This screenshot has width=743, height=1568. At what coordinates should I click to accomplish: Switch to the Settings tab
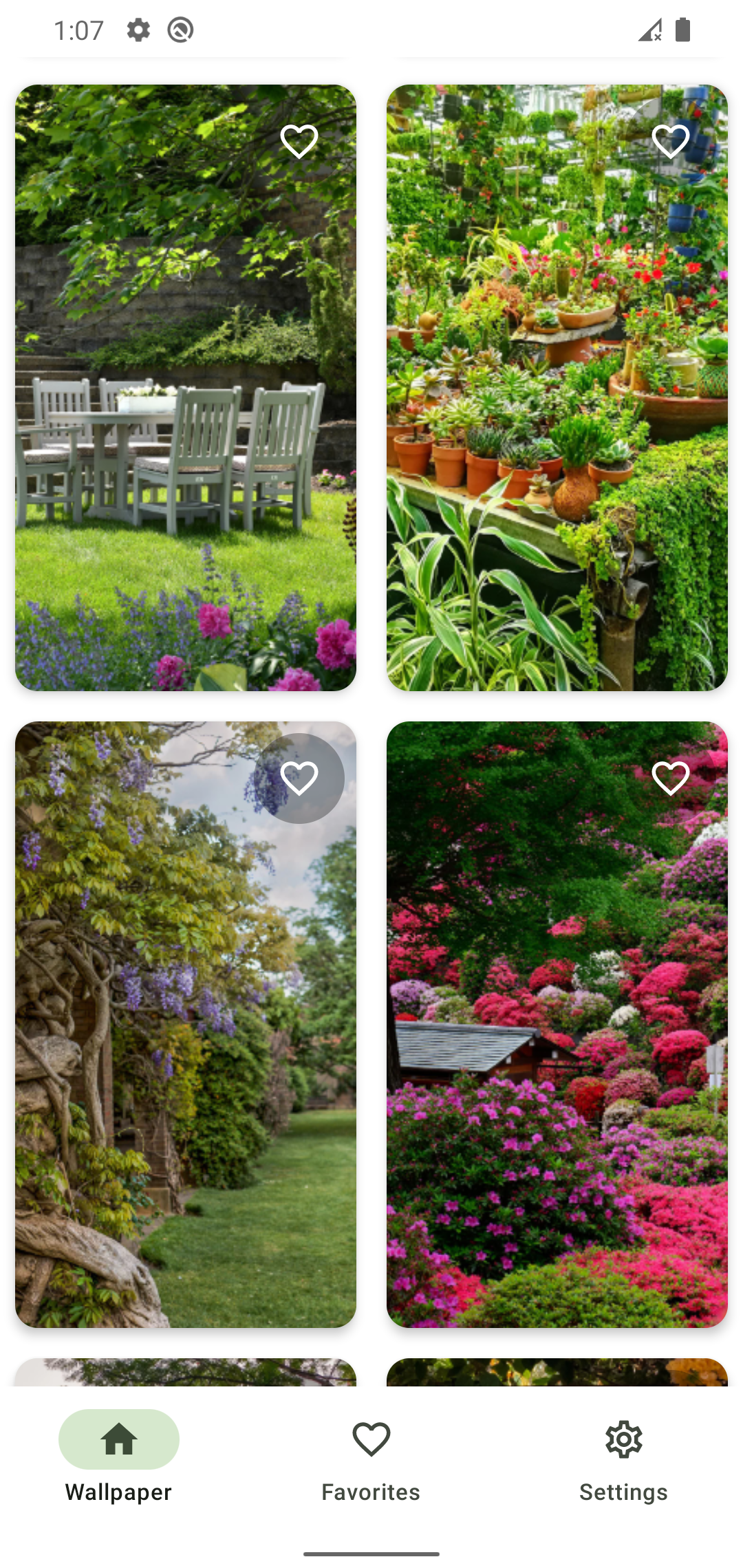pyautogui.click(x=623, y=1458)
